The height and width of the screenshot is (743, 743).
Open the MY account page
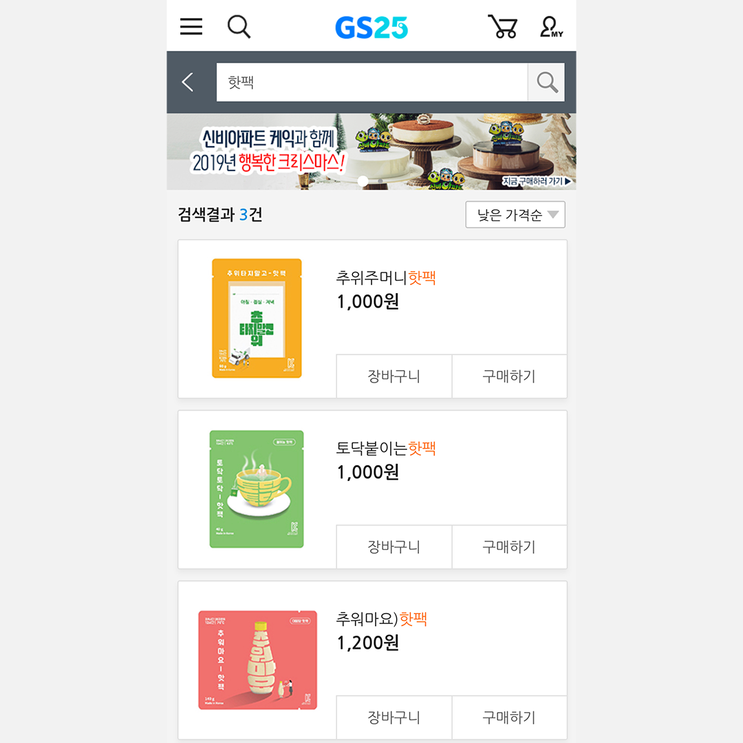coord(552,27)
